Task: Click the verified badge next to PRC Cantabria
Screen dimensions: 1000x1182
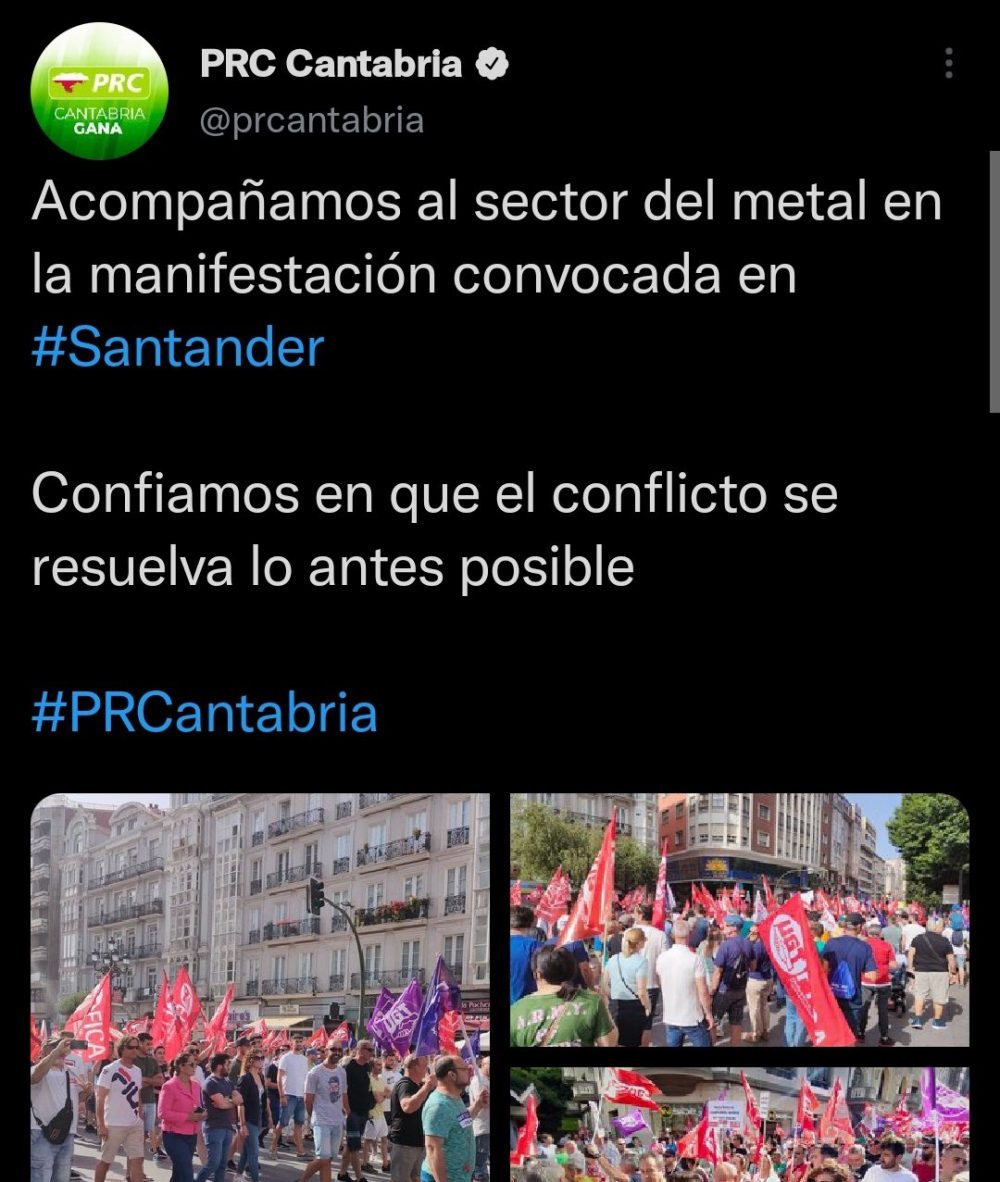Action: (x=491, y=63)
